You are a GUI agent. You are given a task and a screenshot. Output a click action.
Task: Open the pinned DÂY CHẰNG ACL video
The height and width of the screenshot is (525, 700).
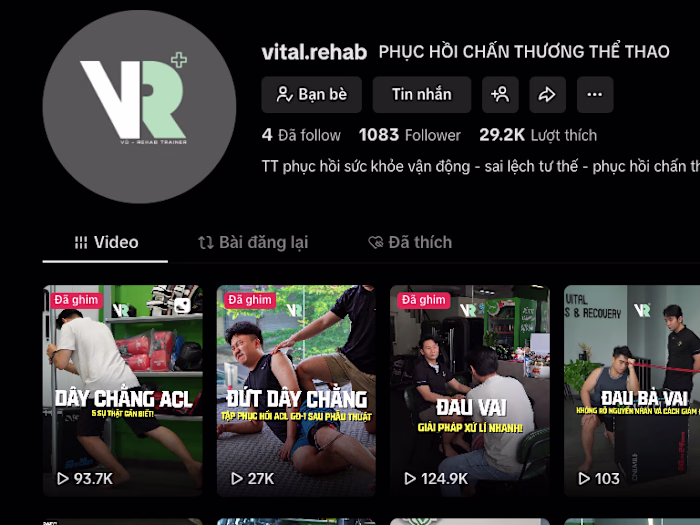122,390
